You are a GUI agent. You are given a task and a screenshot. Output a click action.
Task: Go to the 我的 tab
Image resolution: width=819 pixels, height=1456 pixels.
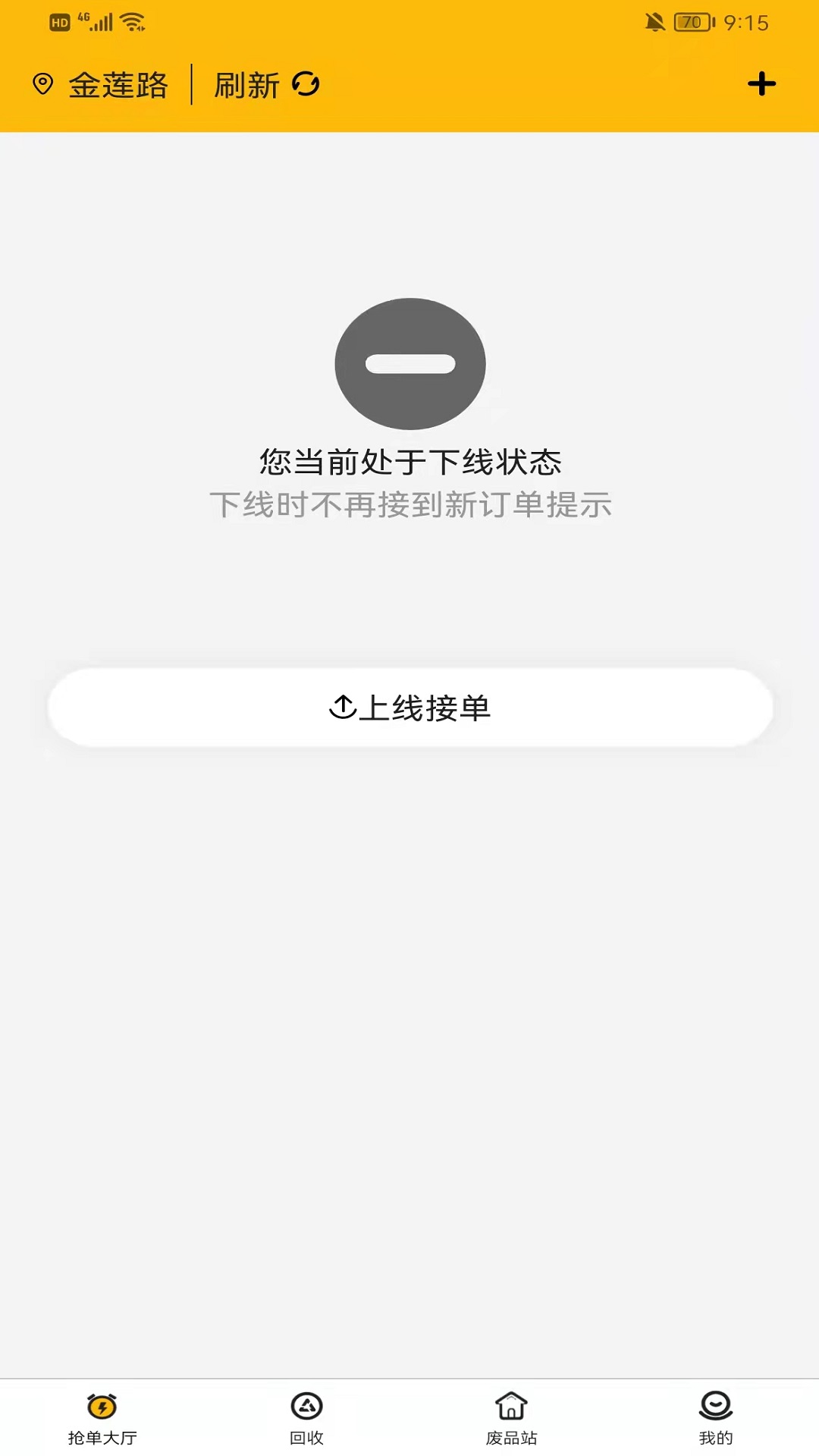pos(716,1419)
